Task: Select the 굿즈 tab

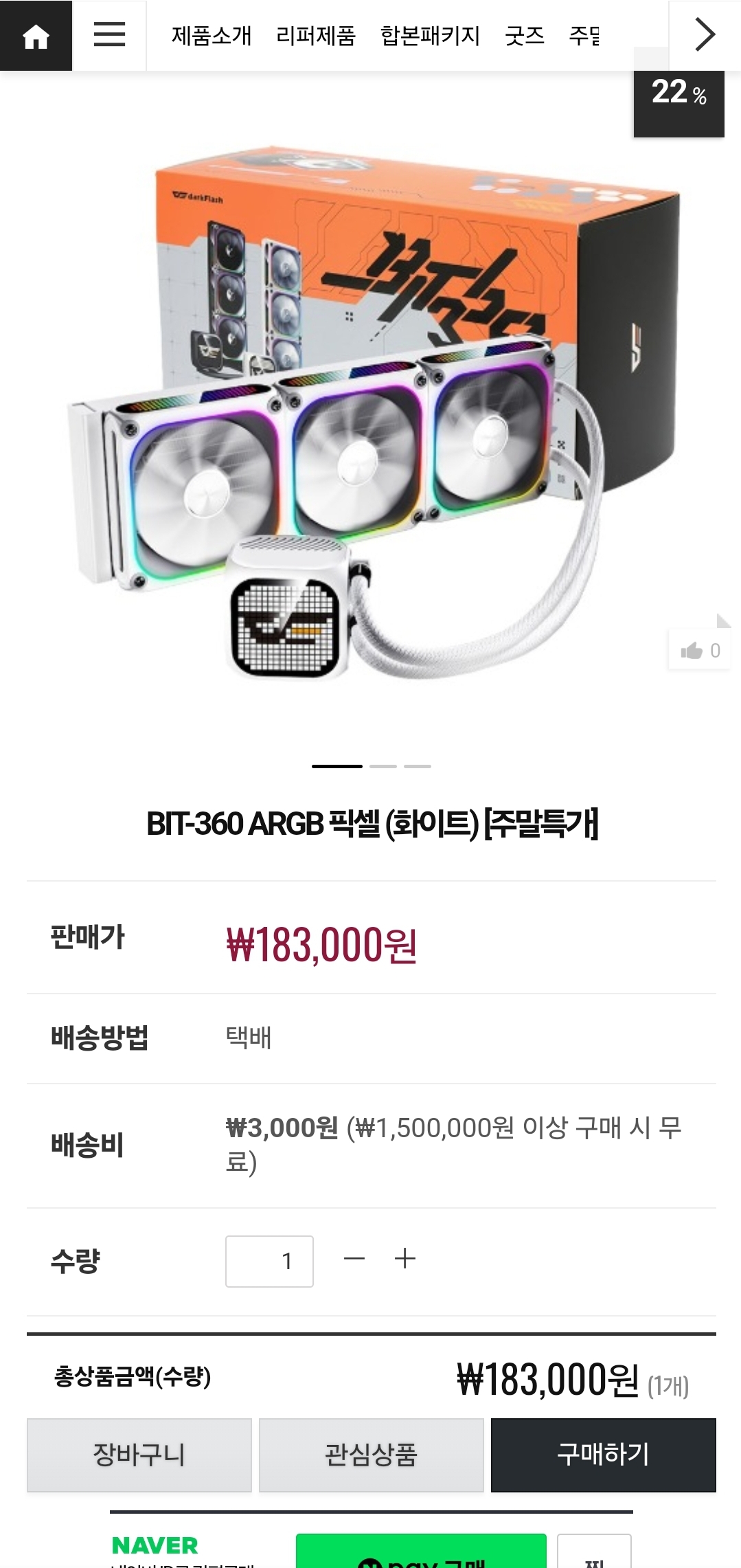Action: (524, 36)
